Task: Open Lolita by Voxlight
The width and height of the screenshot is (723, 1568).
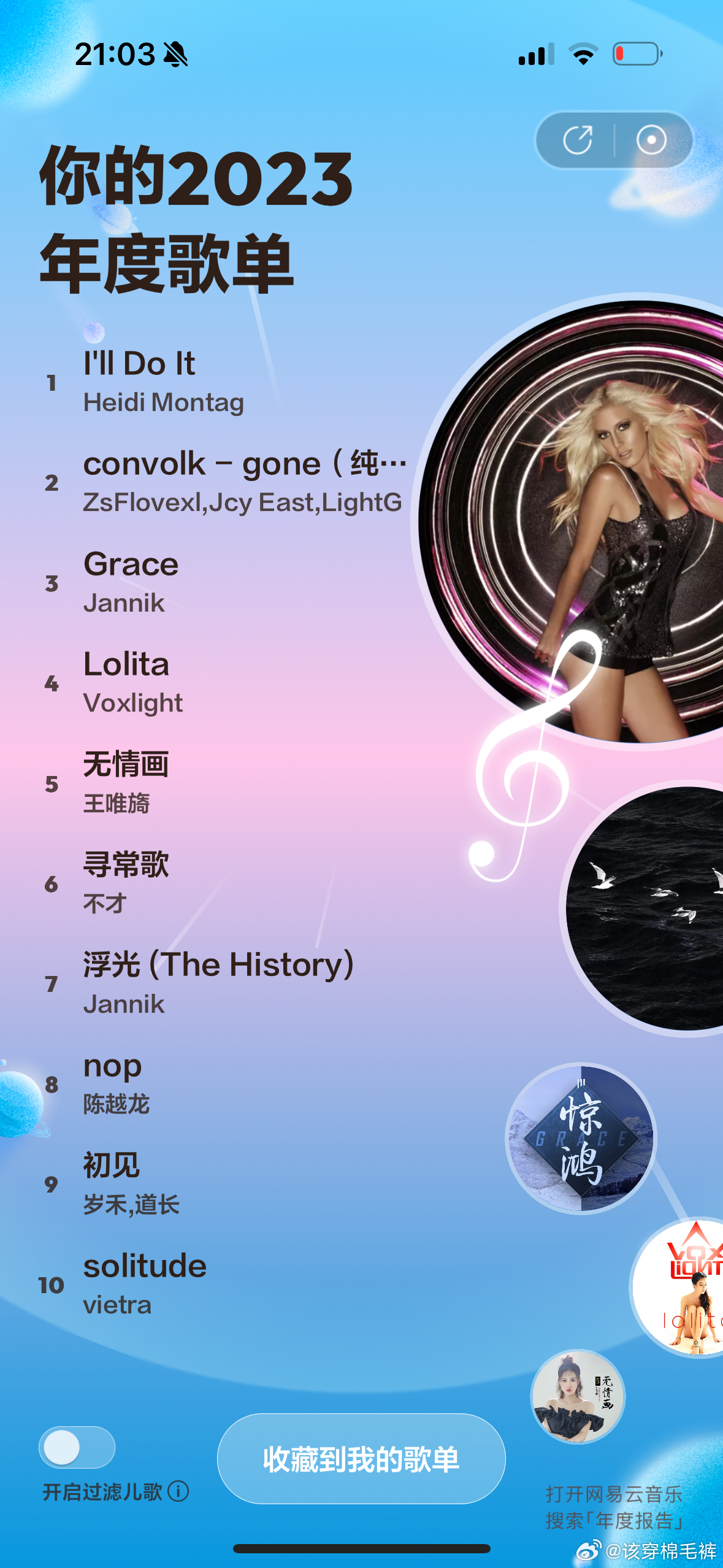Action: coord(132,682)
